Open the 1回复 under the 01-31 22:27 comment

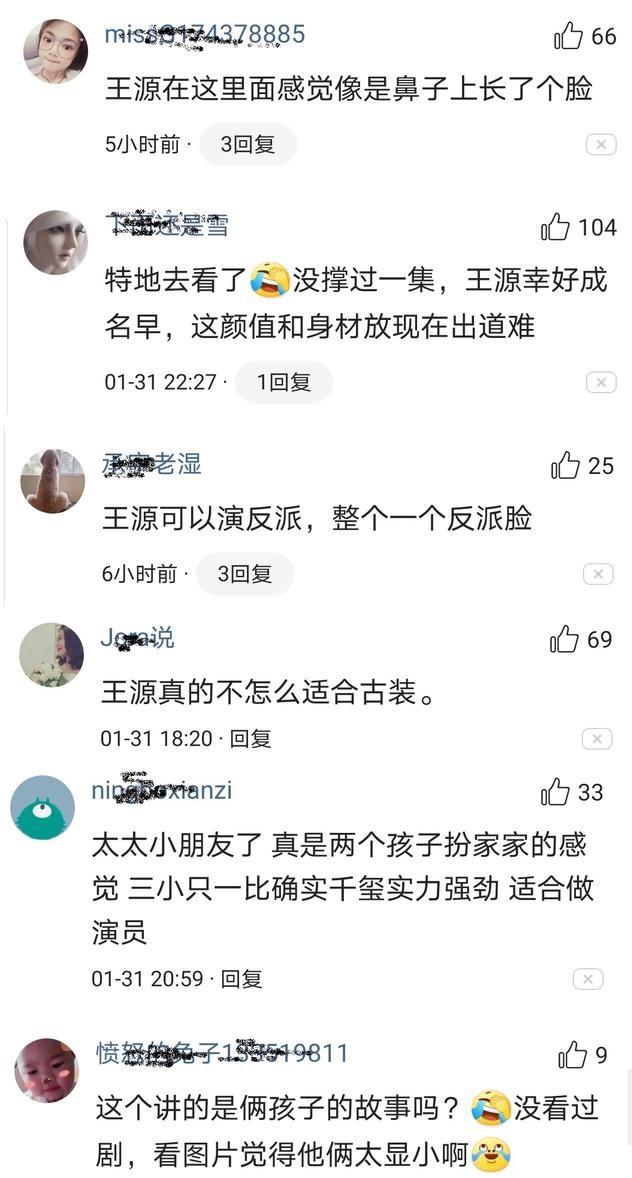(283, 382)
